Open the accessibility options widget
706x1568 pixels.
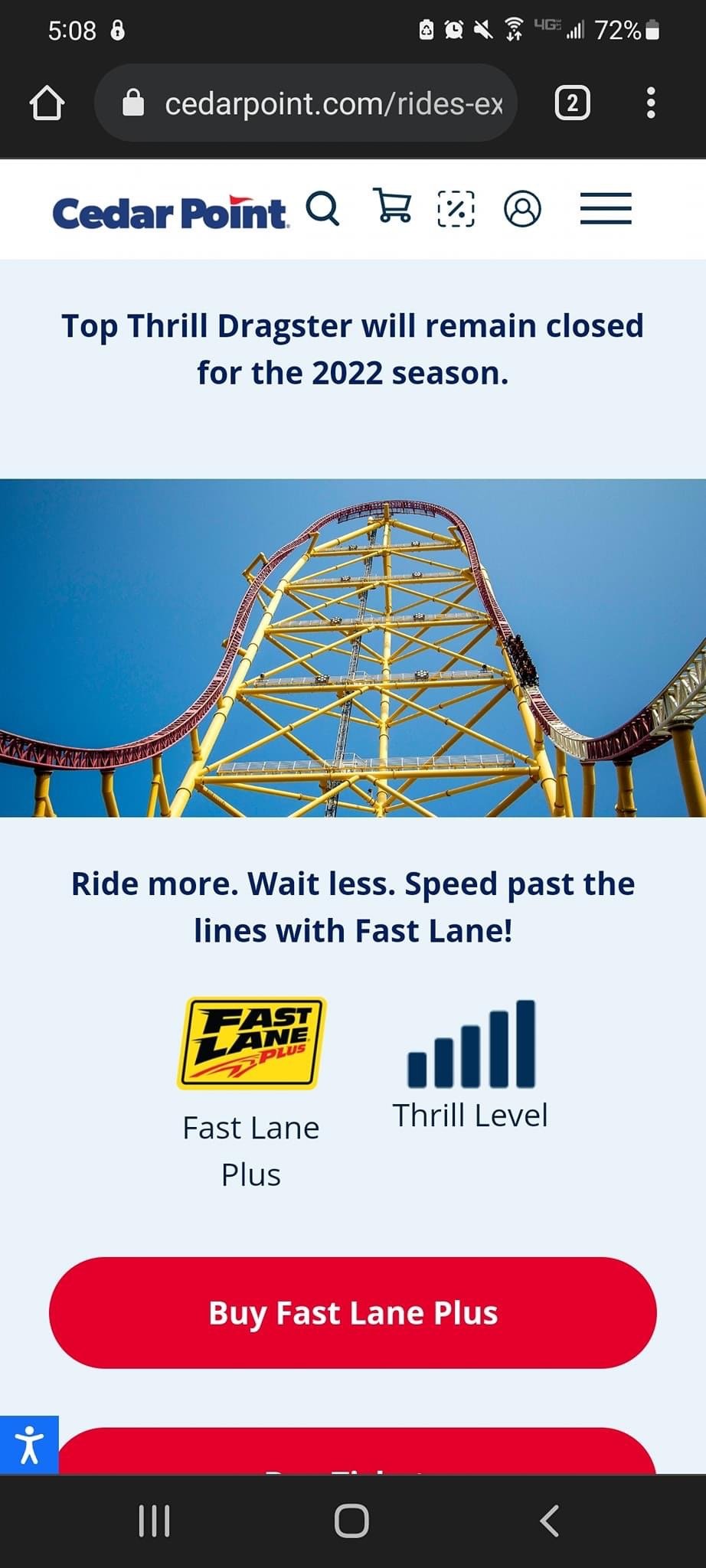pyautogui.click(x=29, y=1445)
